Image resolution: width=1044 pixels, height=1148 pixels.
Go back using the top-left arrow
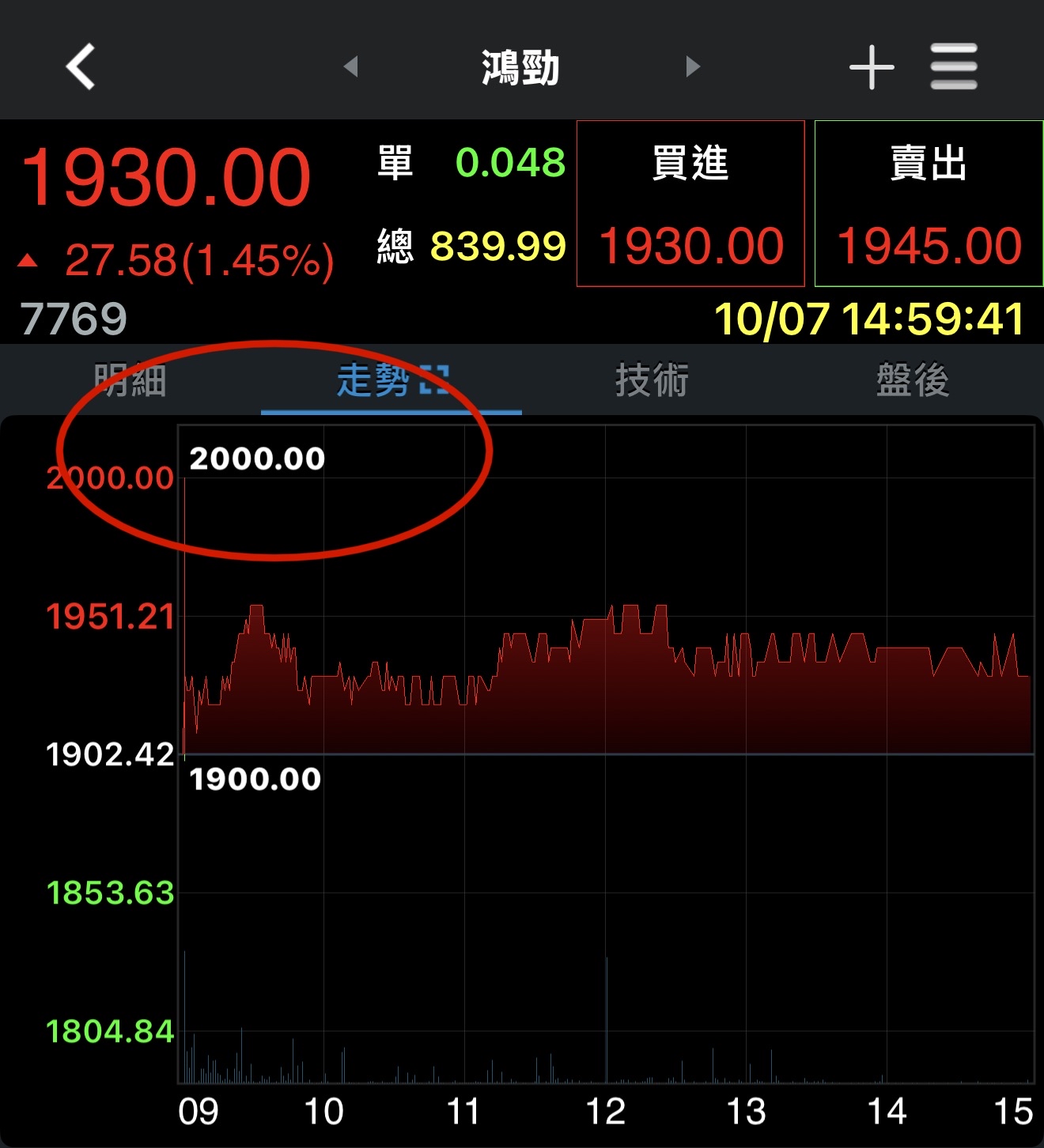pos(81,66)
